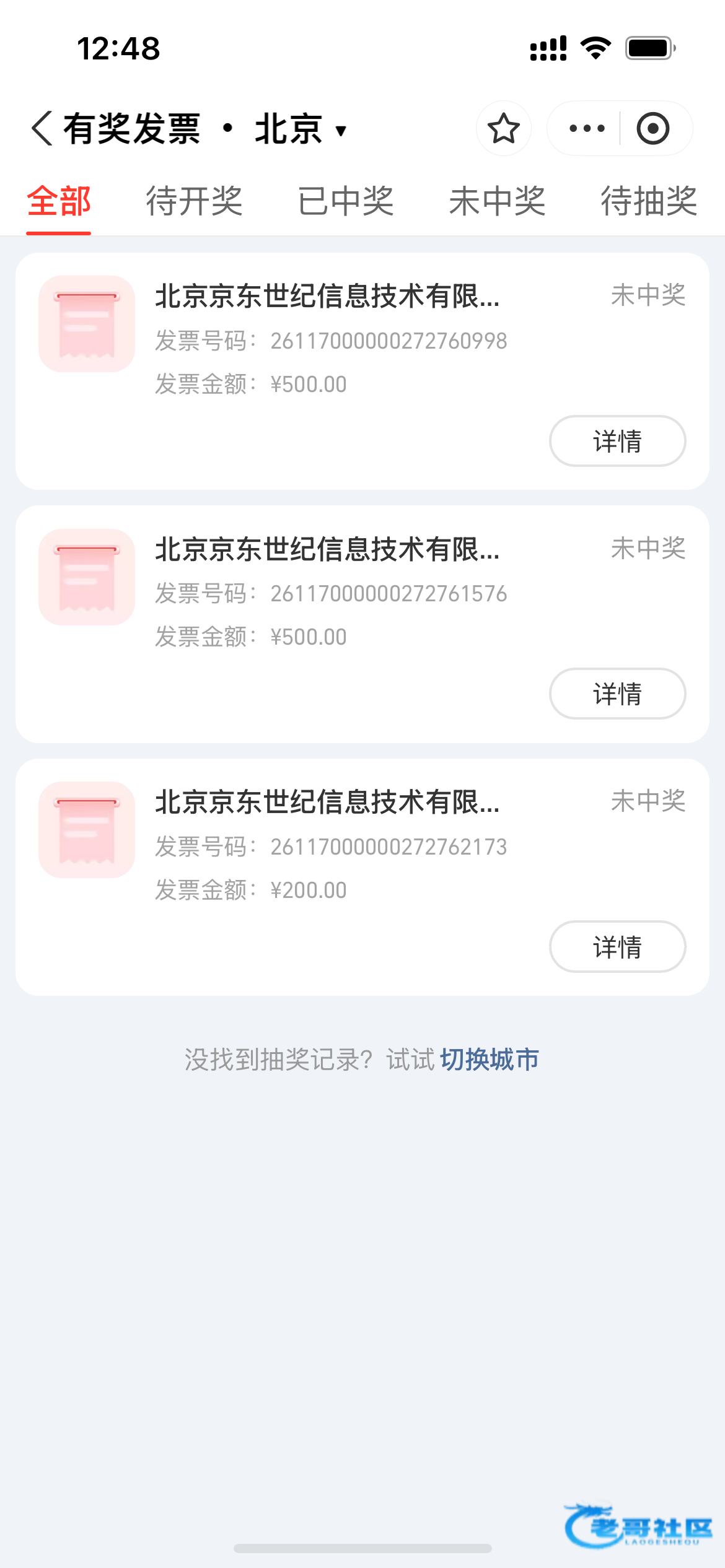Viewport: 725px width, 1568px height.
Task: View 详情 for invoice ending 760998
Action: pyautogui.click(x=617, y=441)
